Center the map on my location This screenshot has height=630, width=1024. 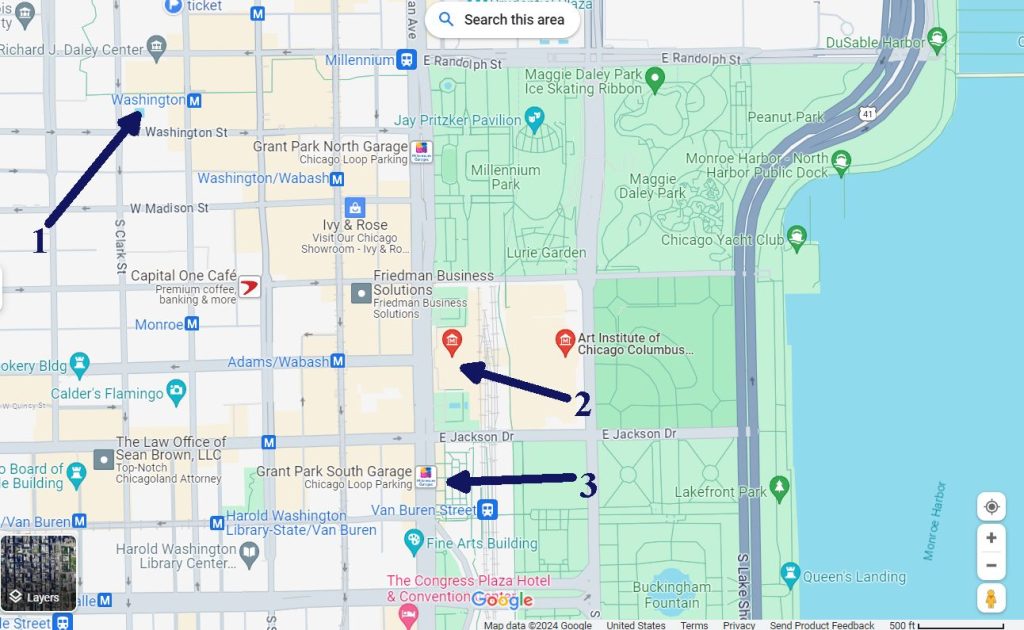pos(991,507)
